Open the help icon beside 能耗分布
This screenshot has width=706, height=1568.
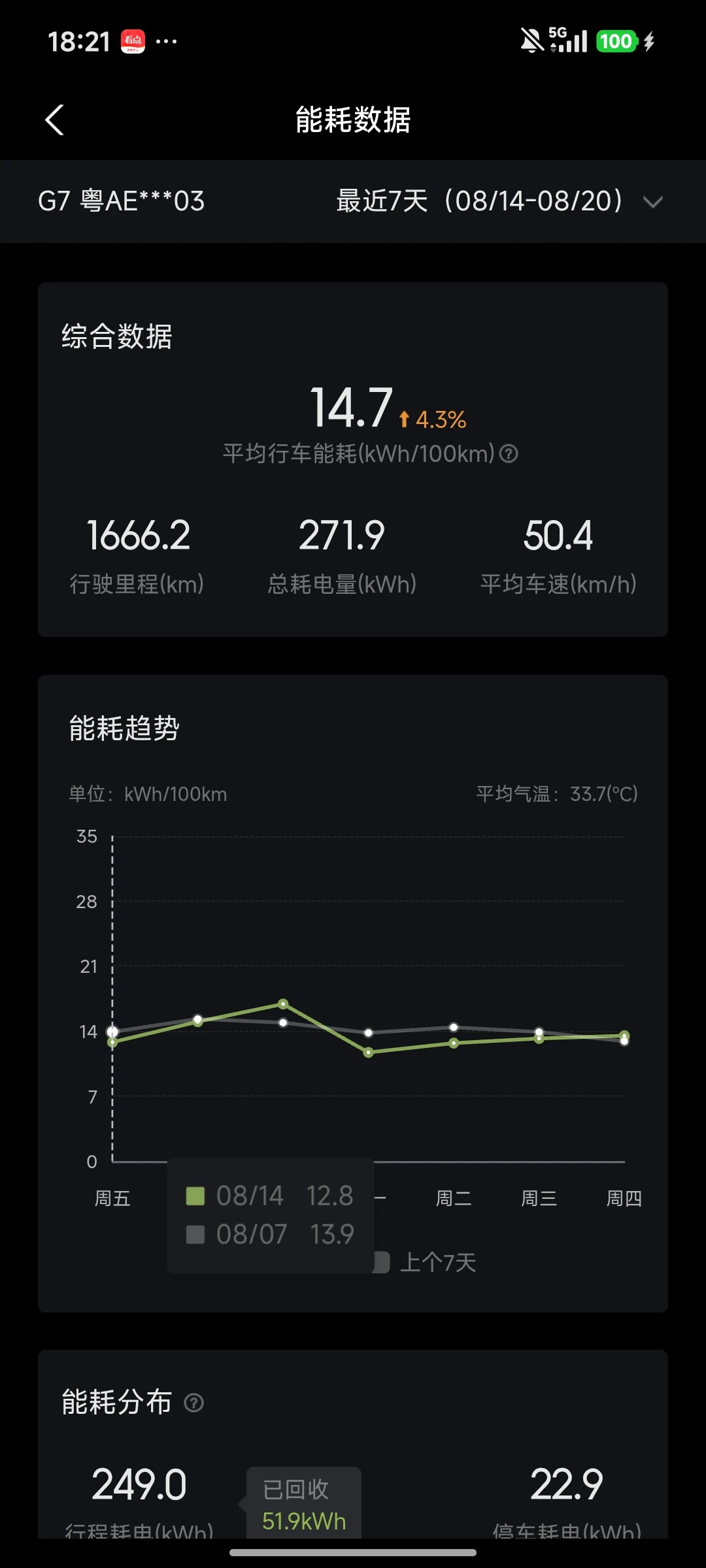click(x=194, y=1403)
